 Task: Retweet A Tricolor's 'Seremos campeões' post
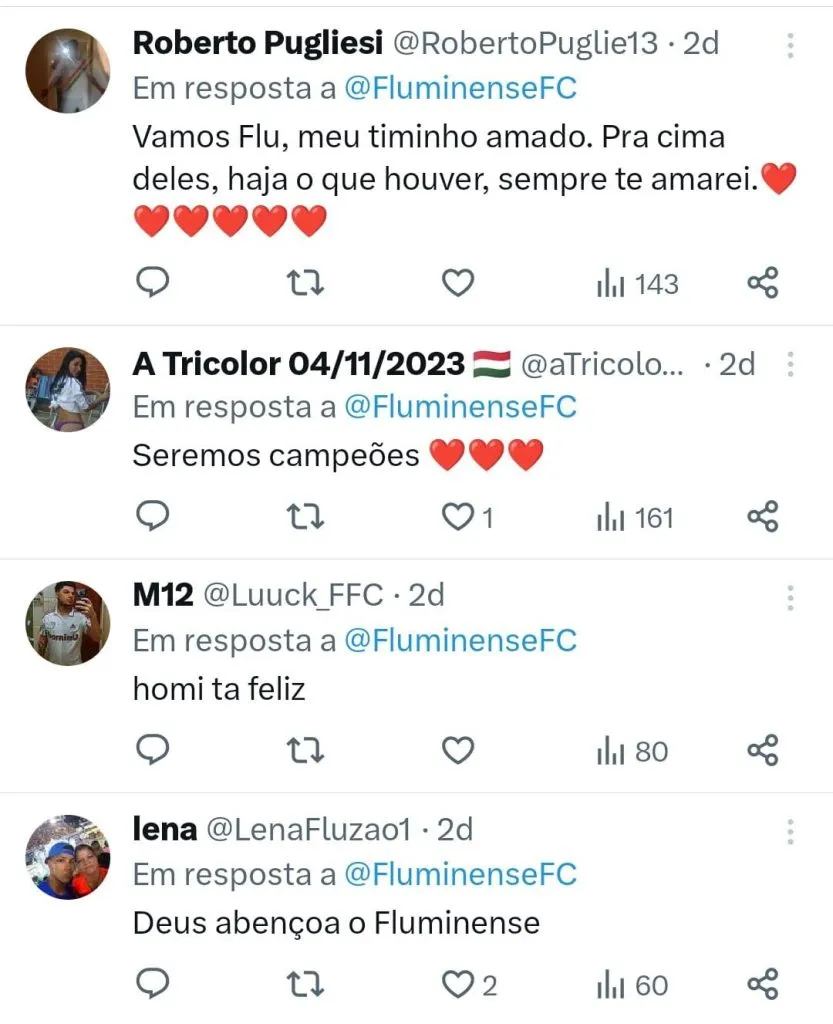point(305,518)
